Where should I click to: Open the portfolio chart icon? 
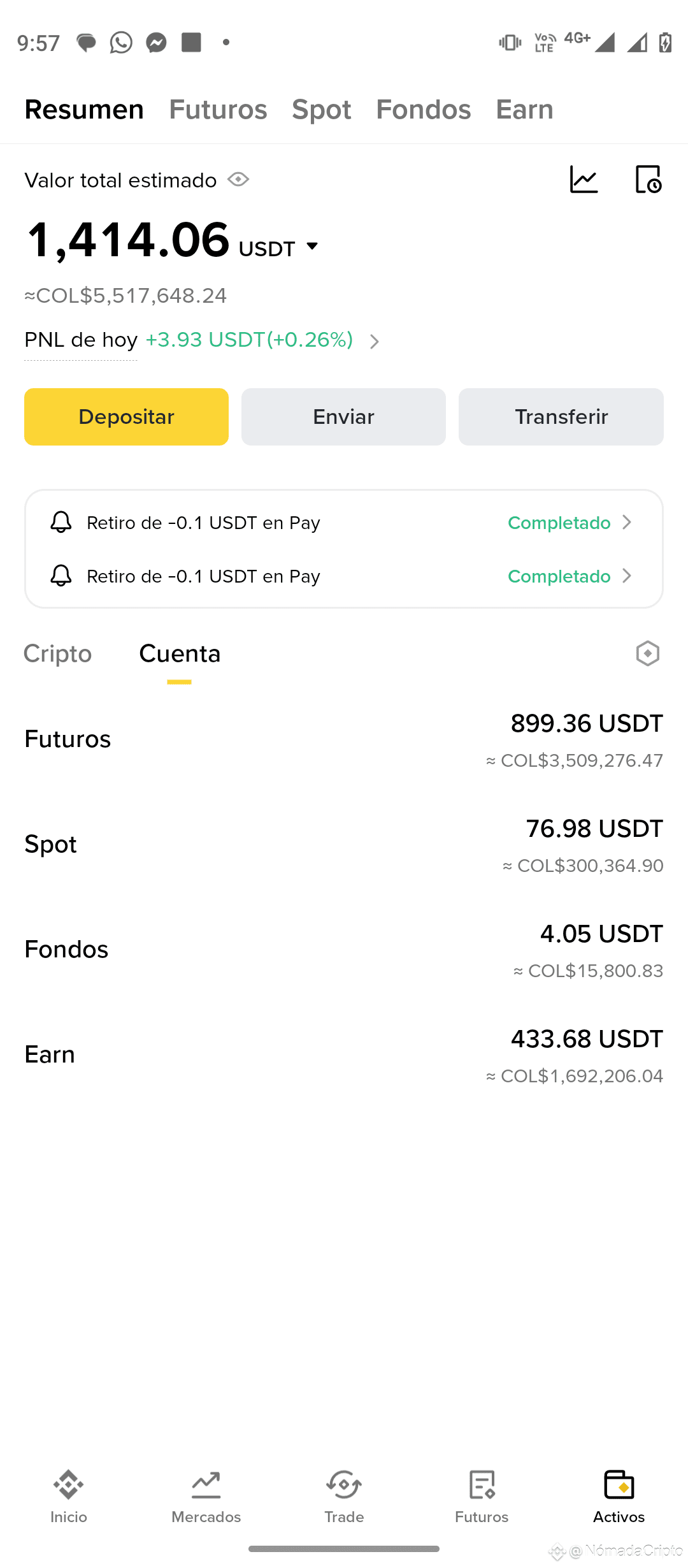[584, 180]
